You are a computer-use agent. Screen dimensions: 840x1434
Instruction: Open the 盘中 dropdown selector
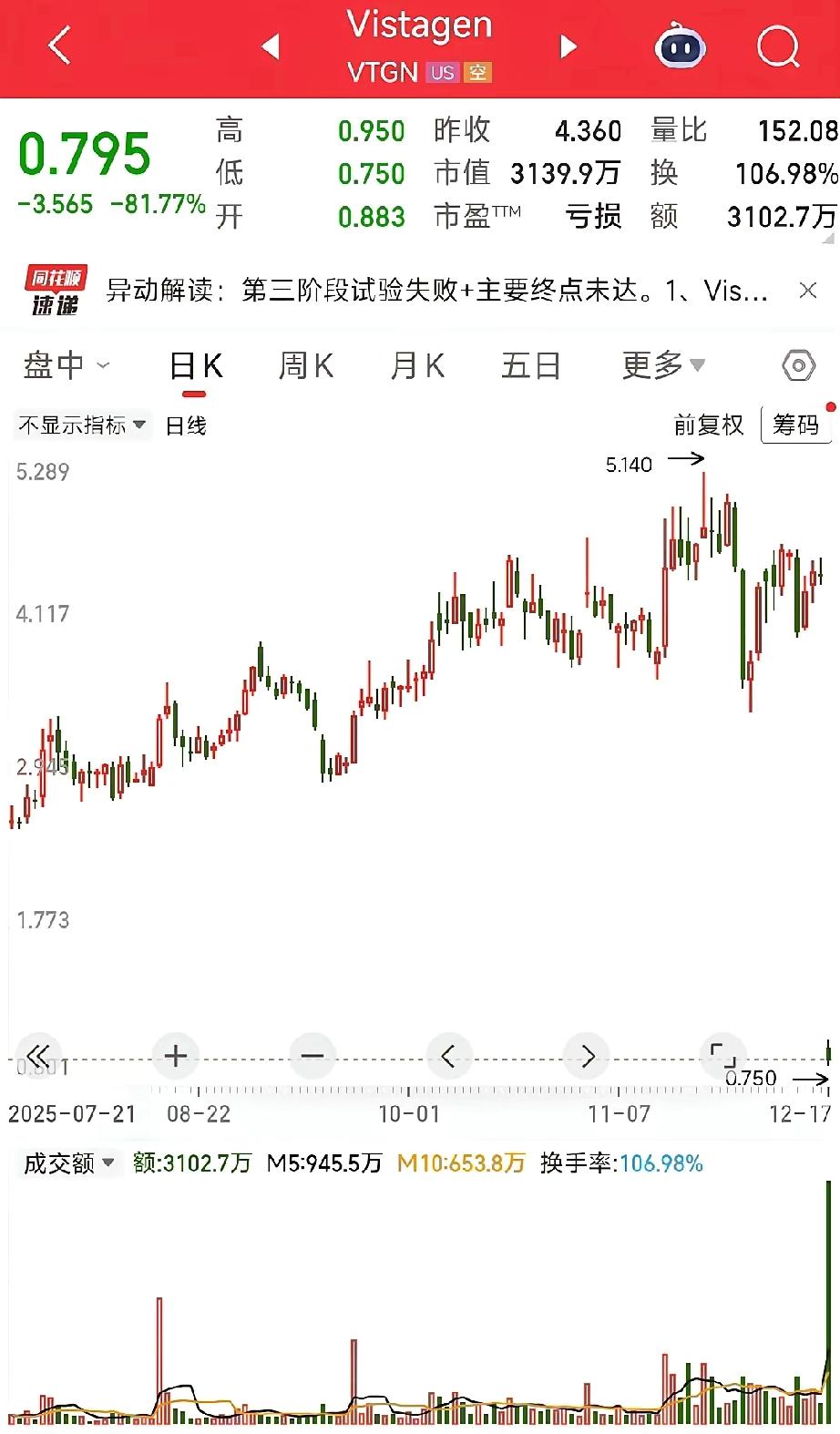(x=64, y=364)
